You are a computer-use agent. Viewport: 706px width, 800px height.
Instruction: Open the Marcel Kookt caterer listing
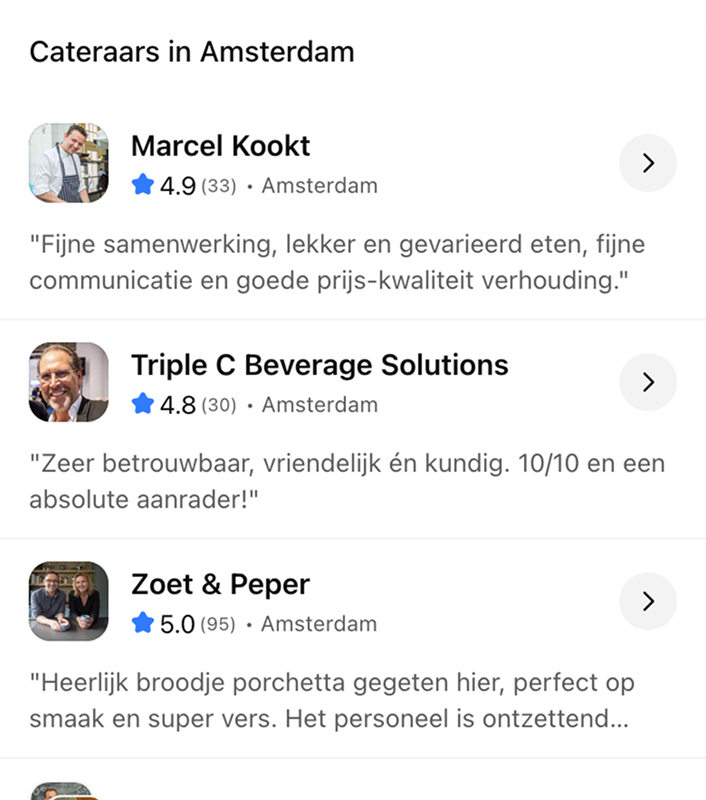[x=220, y=146]
